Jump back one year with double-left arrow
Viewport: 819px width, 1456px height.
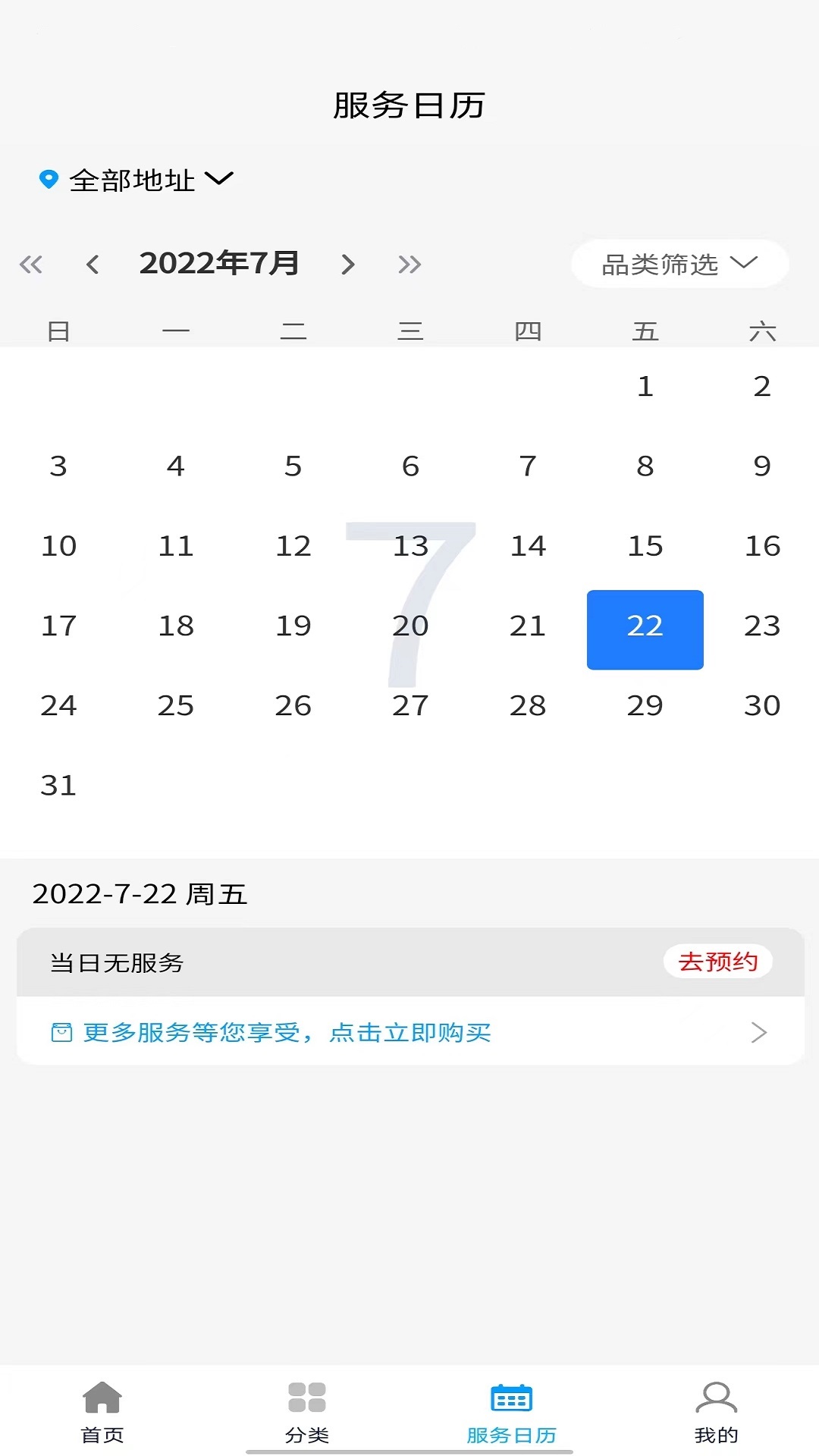pyautogui.click(x=31, y=265)
